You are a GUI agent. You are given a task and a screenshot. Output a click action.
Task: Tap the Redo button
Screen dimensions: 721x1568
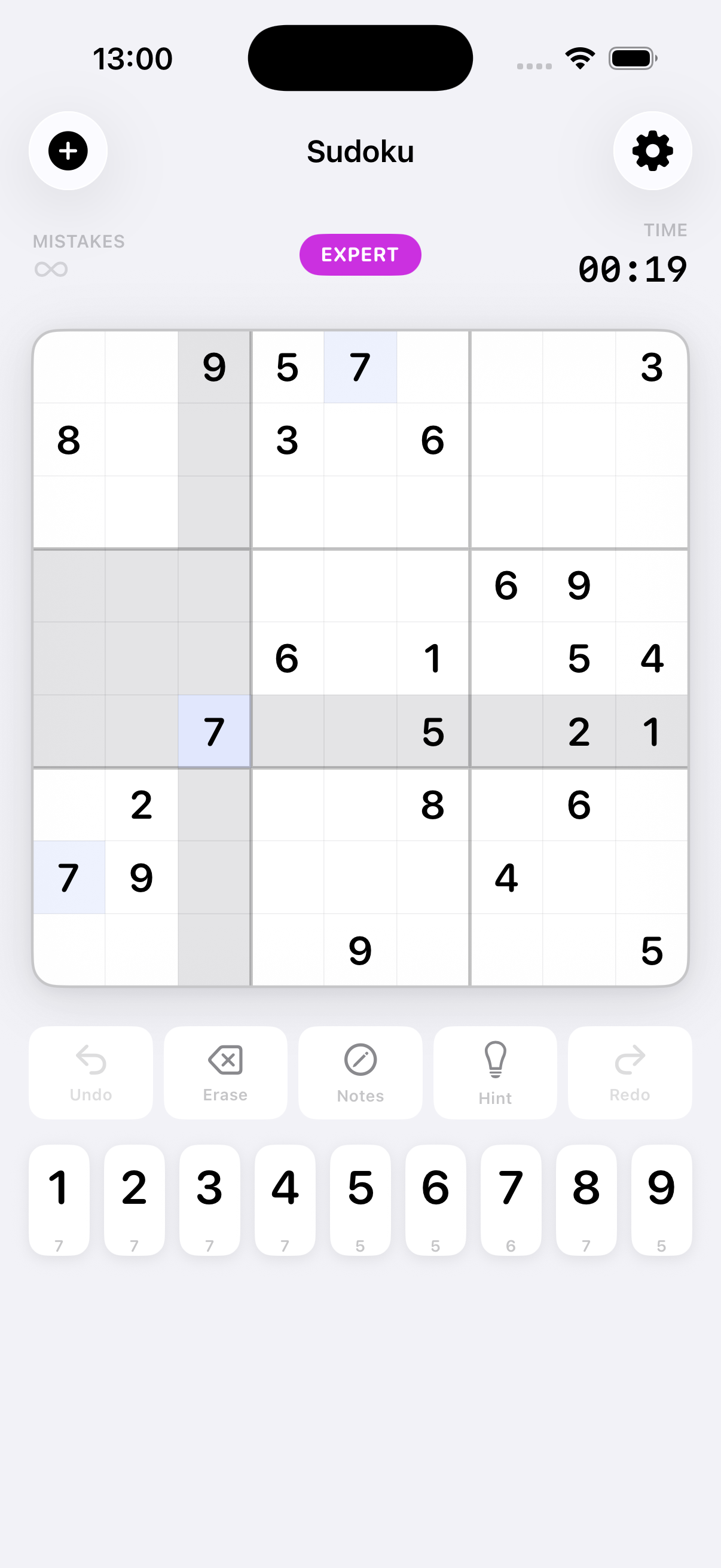tap(630, 1072)
